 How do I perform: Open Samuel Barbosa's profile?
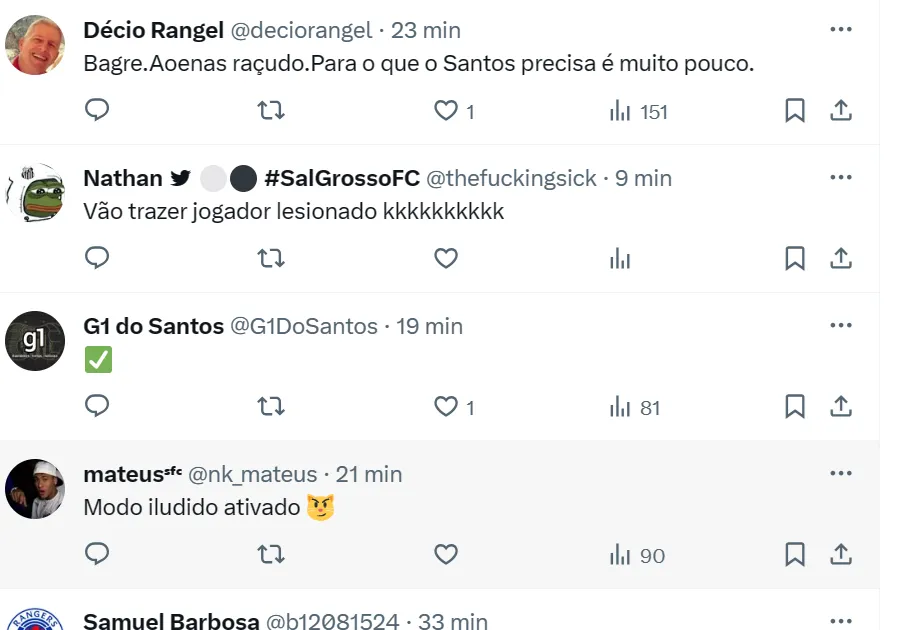click(x=171, y=621)
